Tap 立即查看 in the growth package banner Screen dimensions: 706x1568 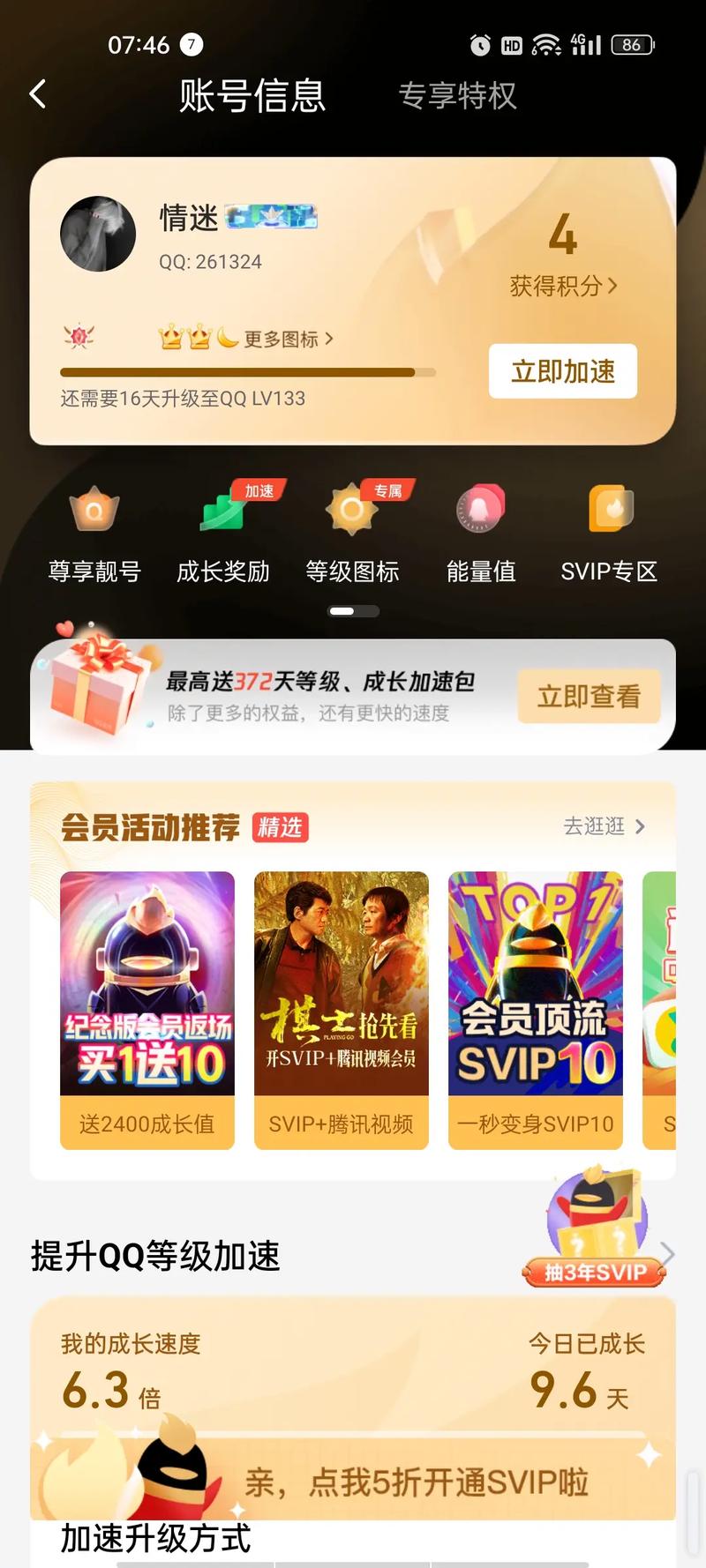pos(589,695)
